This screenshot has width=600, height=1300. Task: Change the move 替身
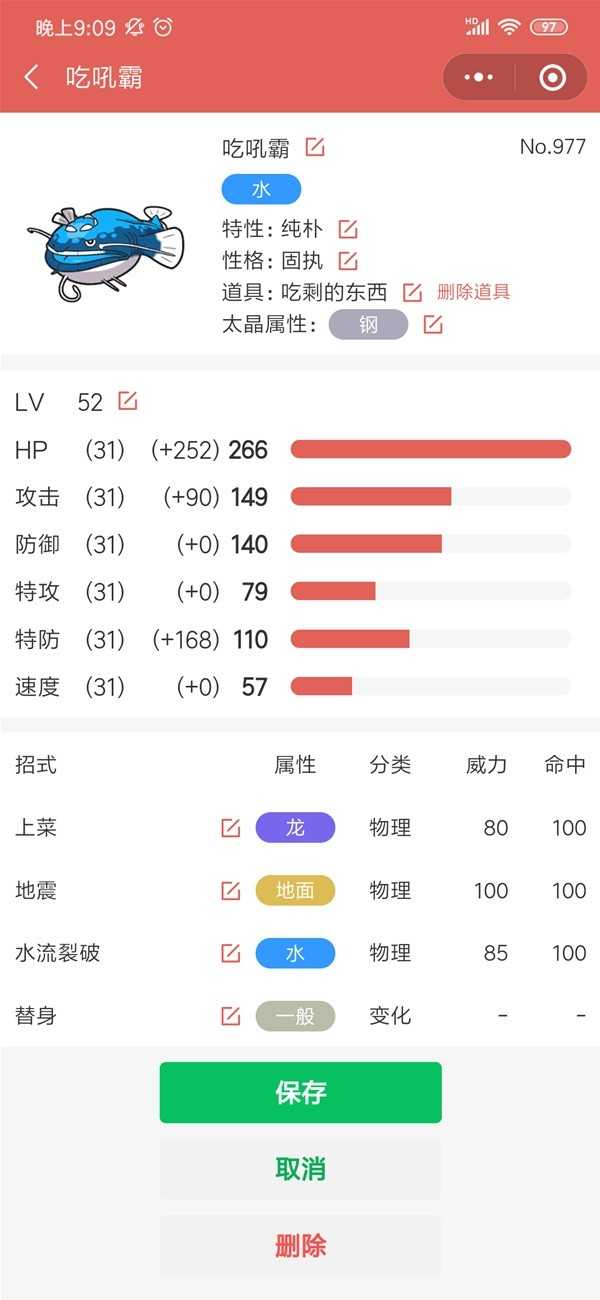pyautogui.click(x=230, y=1016)
